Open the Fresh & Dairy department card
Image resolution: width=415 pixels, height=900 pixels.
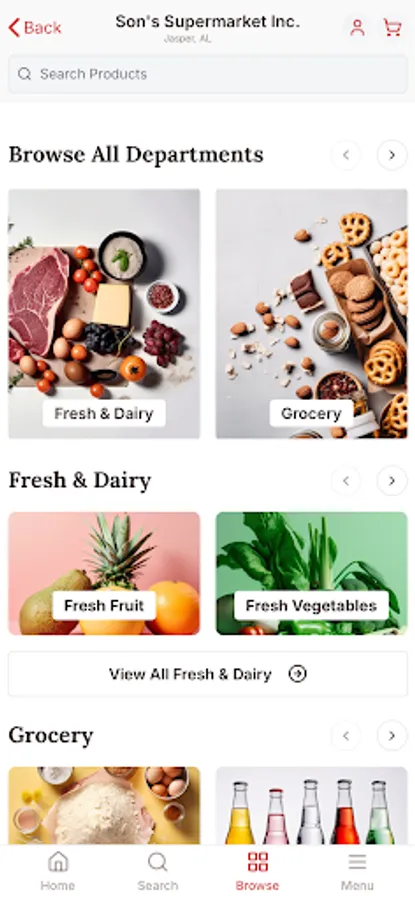pos(104,314)
